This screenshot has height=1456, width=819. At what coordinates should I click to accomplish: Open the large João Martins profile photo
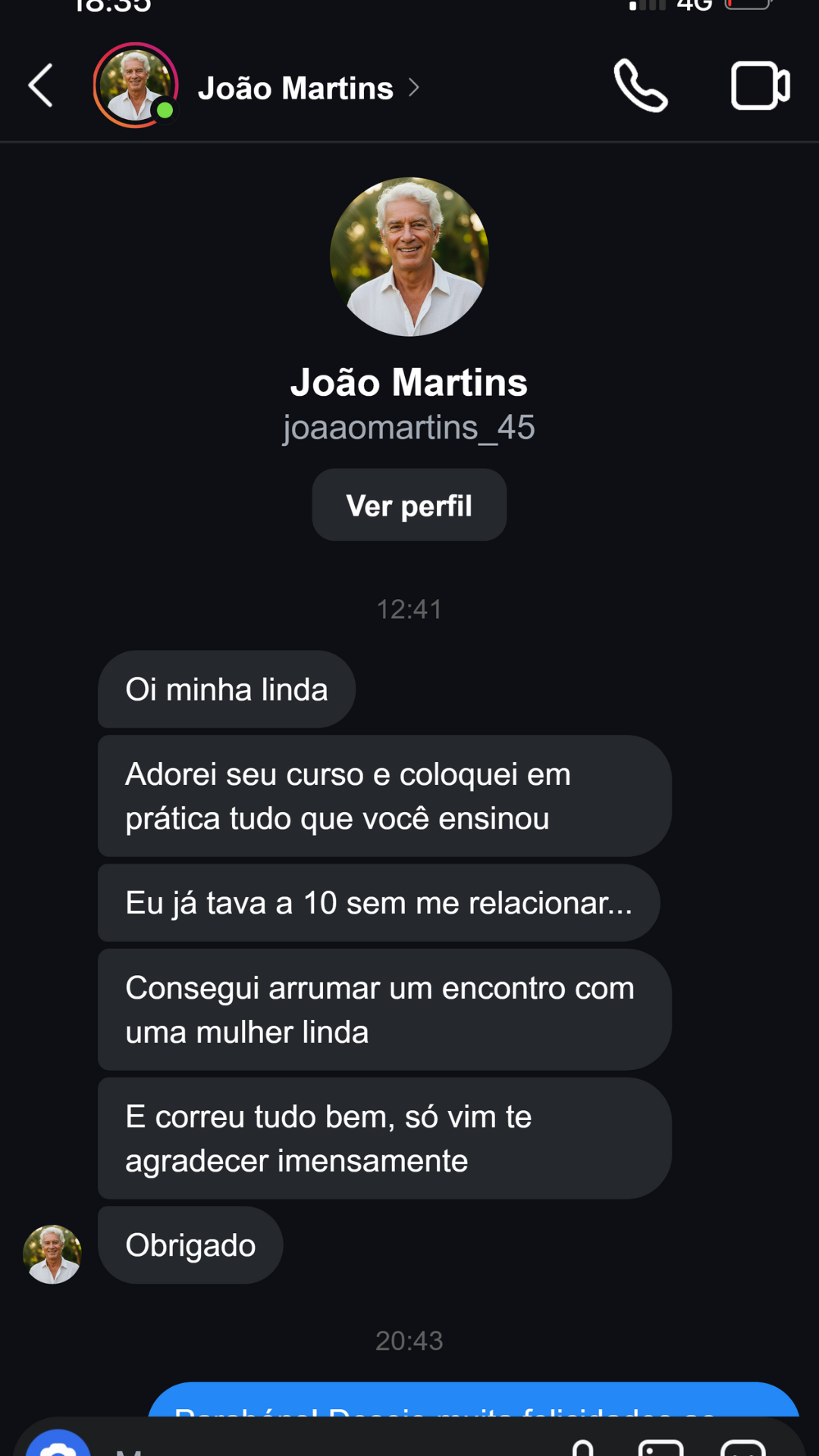pos(409,257)
